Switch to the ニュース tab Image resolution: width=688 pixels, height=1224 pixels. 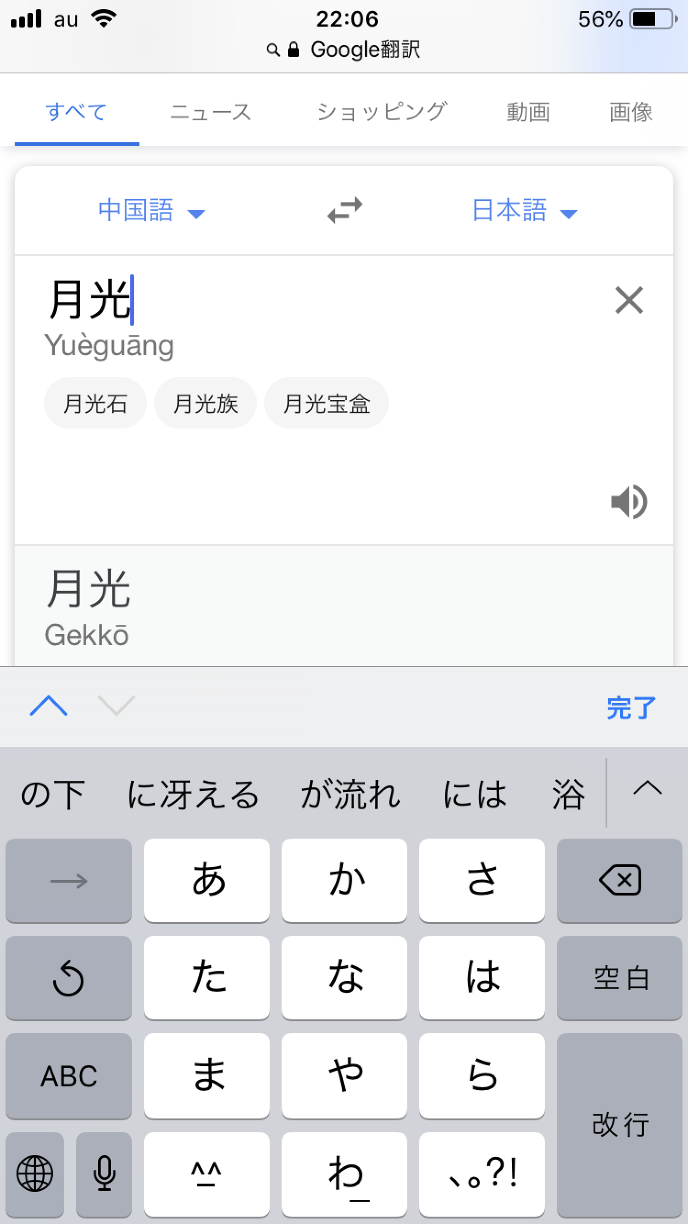210,112
